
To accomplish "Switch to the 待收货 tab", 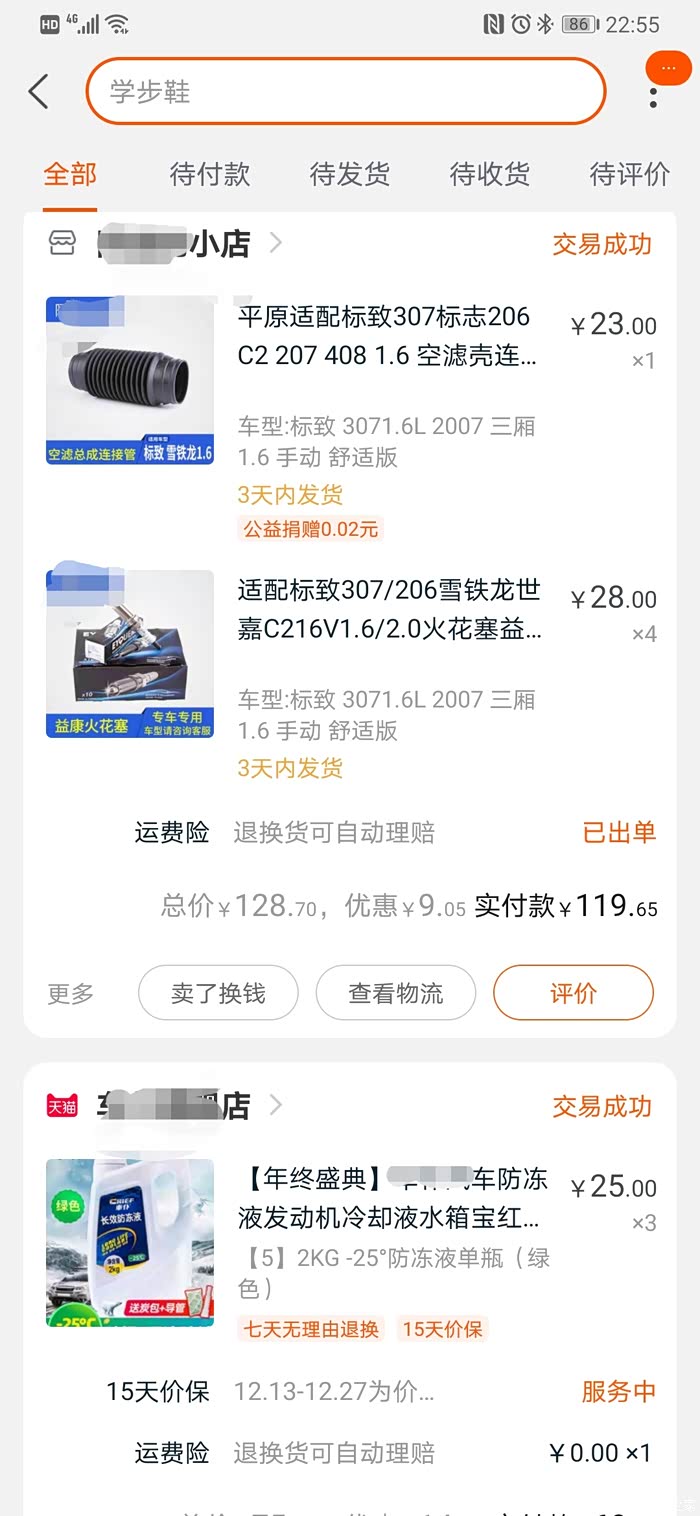I will (489, 174).
